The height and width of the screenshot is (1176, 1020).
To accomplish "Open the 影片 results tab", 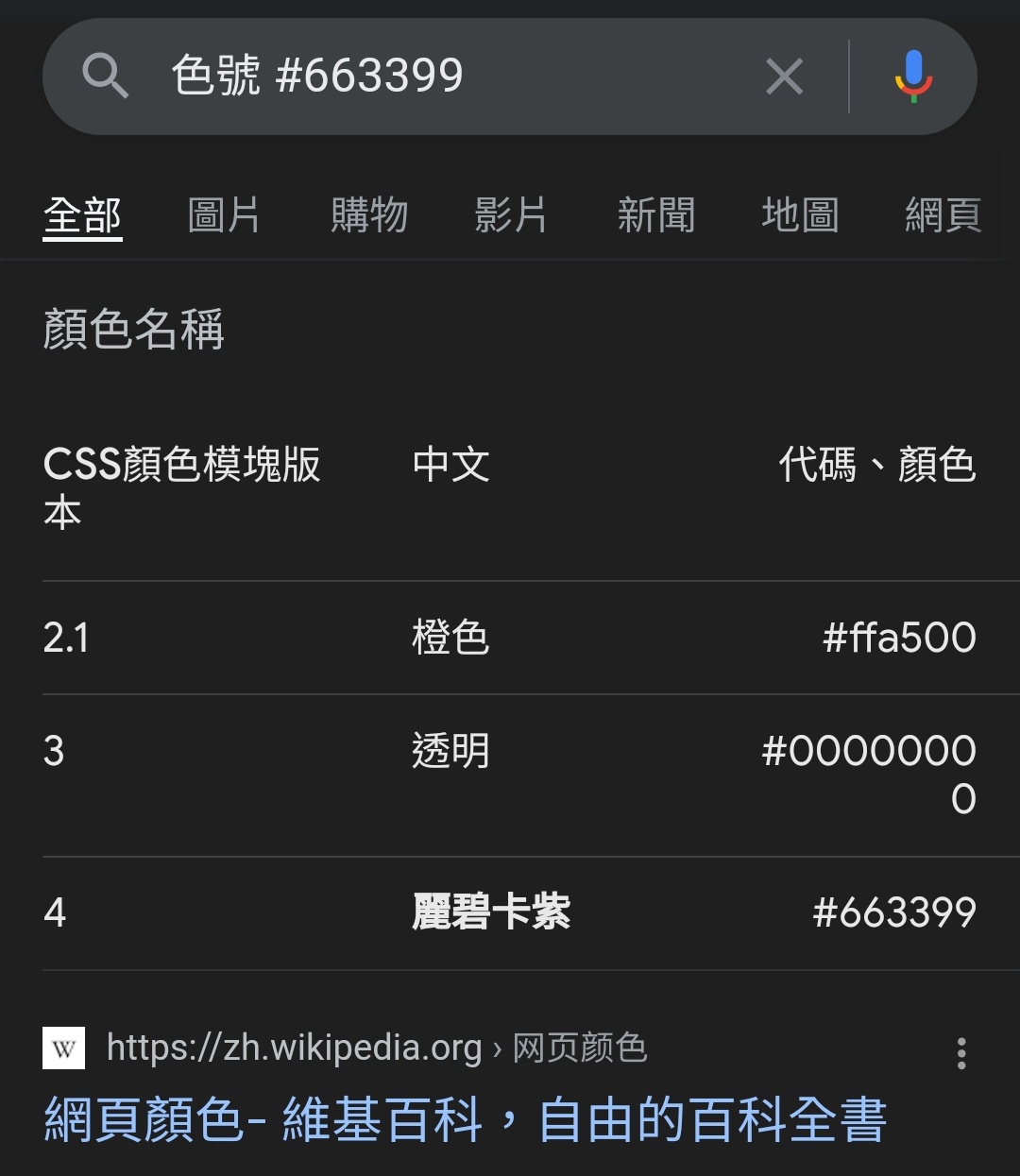I will 511,215.
